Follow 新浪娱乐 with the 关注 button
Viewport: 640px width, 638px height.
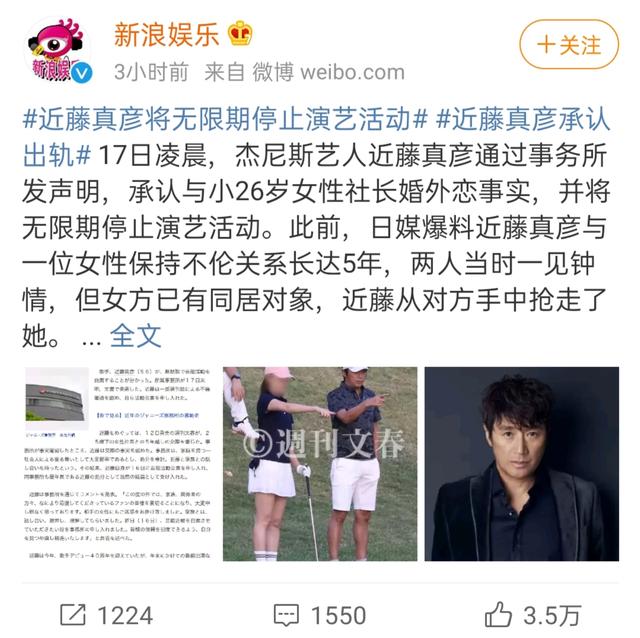[567, 46]
